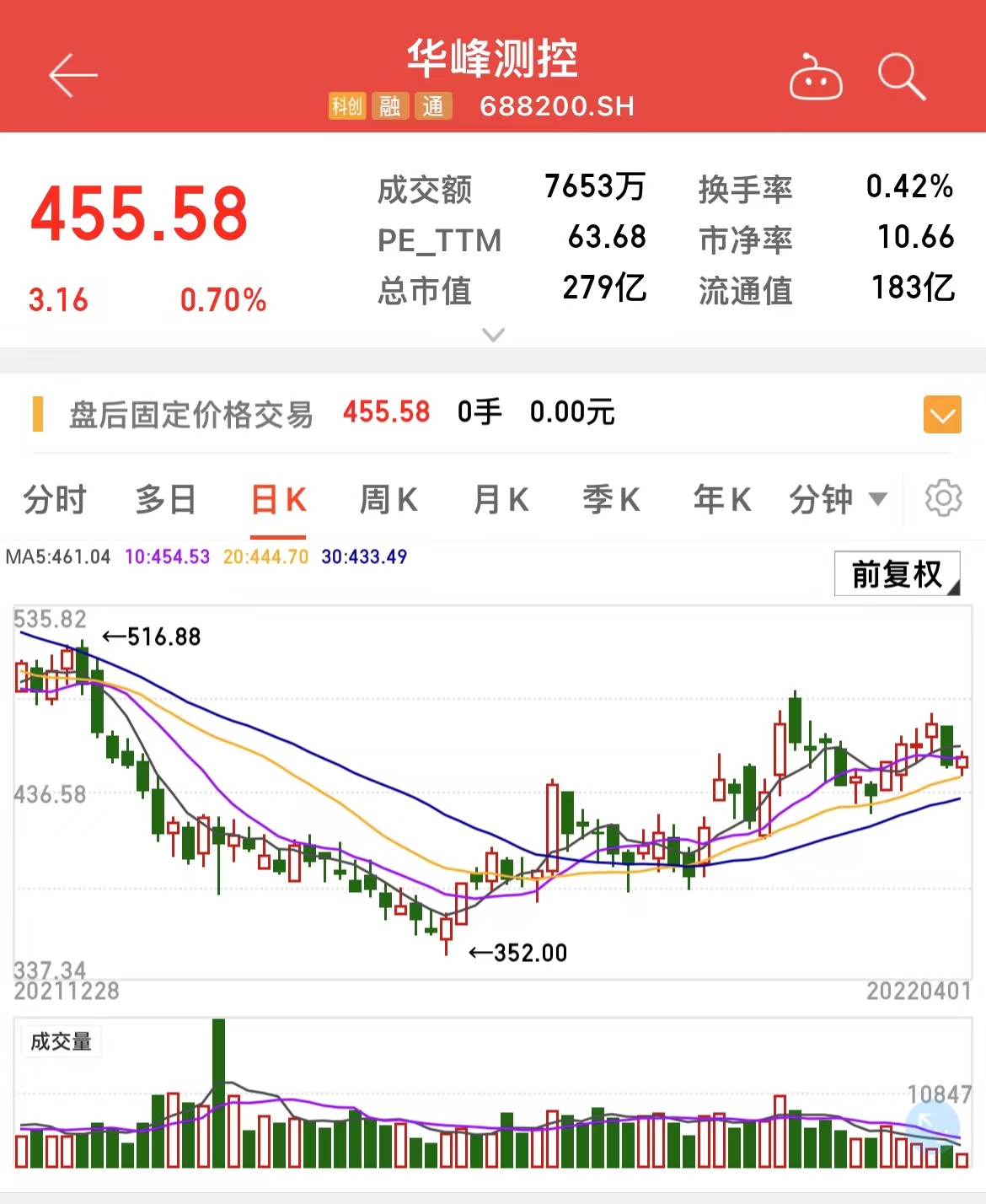Expand the 盘后固定价格交易 orange chevron
Viewport: 986px width, 1204px height.
point(941,414)
